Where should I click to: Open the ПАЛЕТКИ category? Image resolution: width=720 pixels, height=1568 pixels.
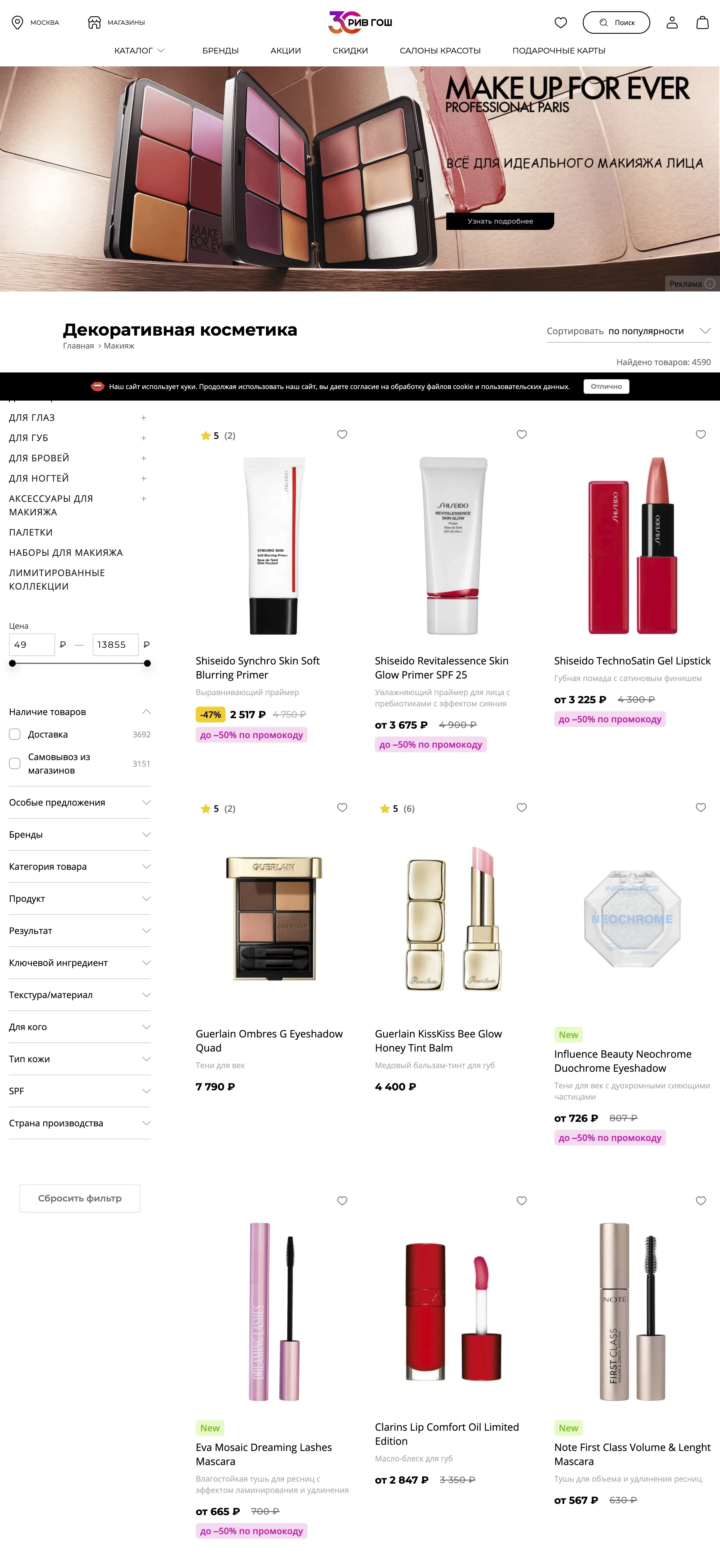tap(31, 532)
